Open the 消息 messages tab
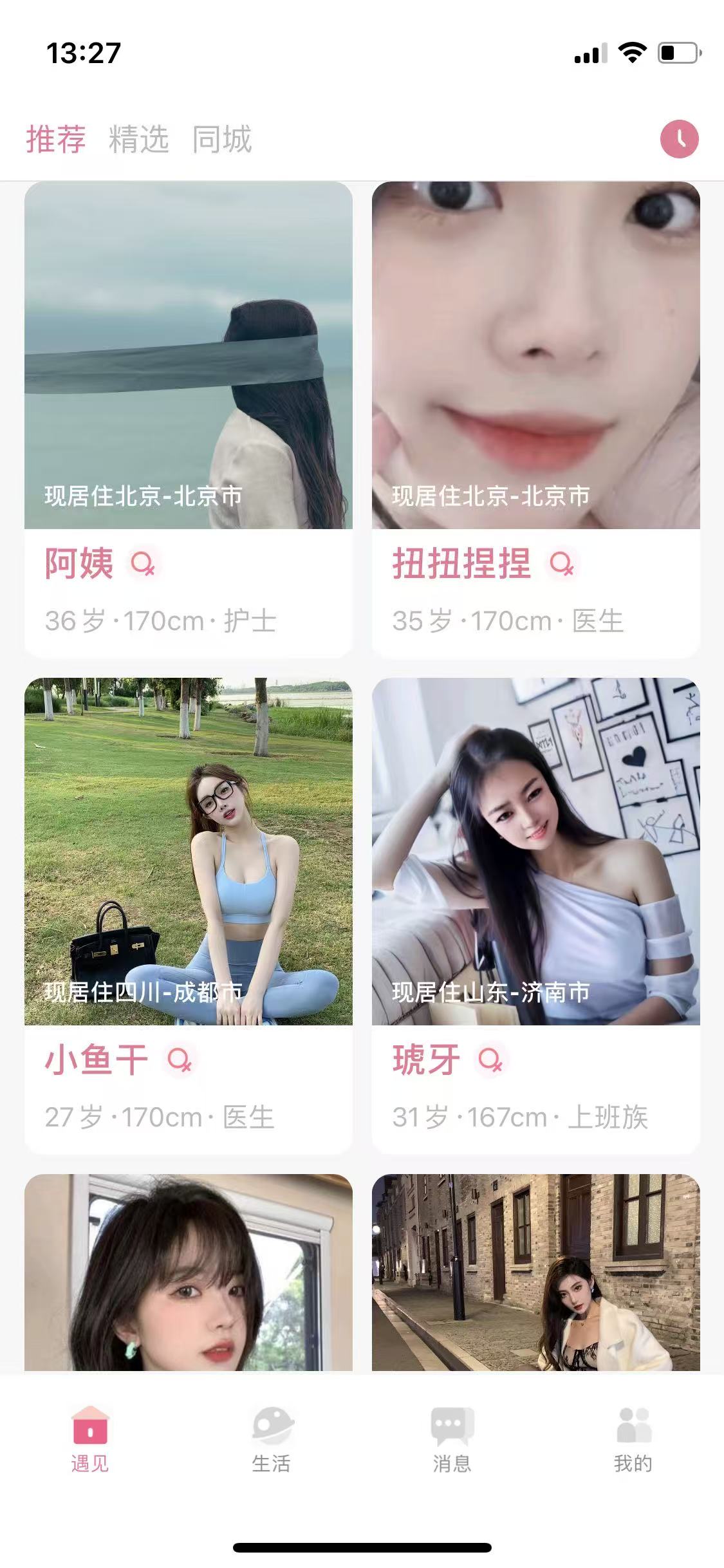The width and height of the screenshot is (724, 1568). tap(452, 1439)
